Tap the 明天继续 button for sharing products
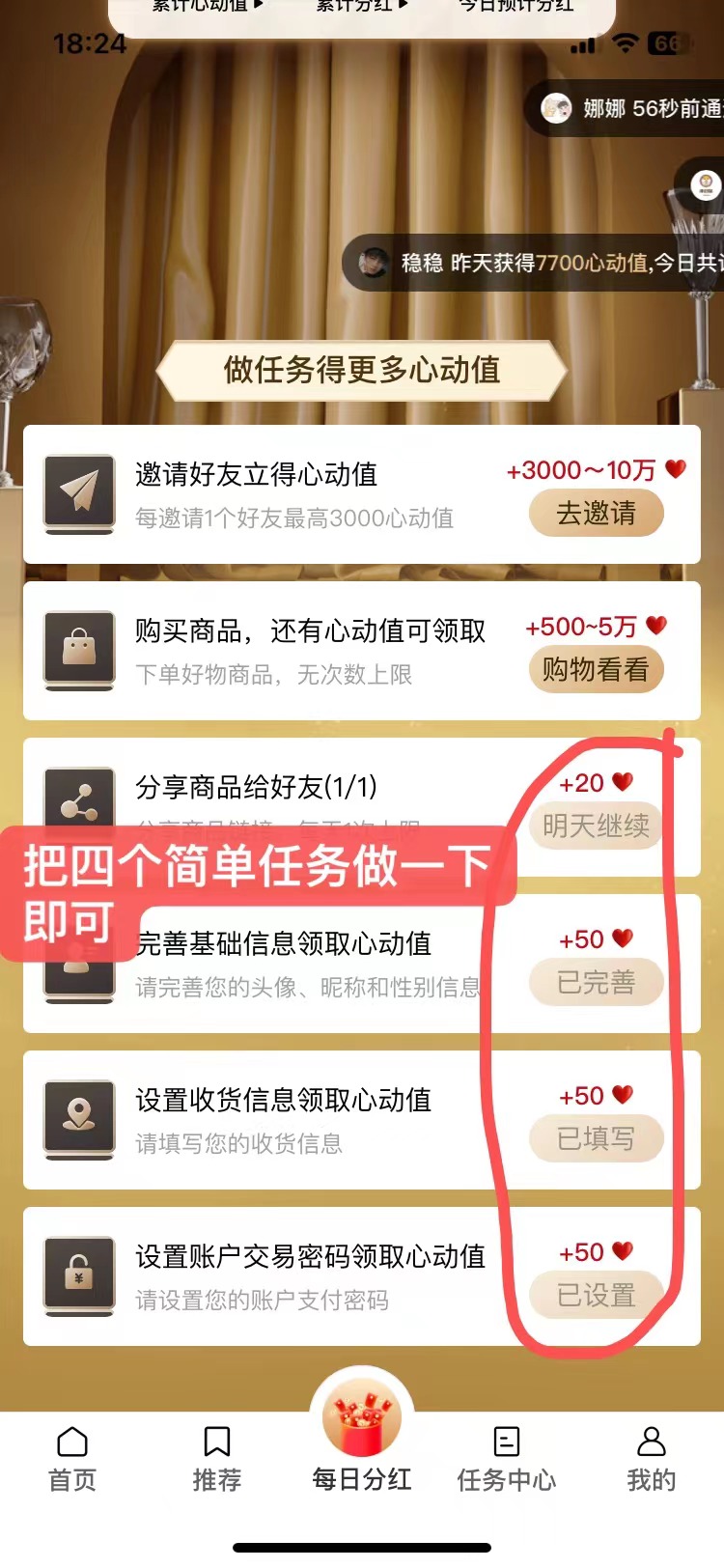 coord(596,826)
